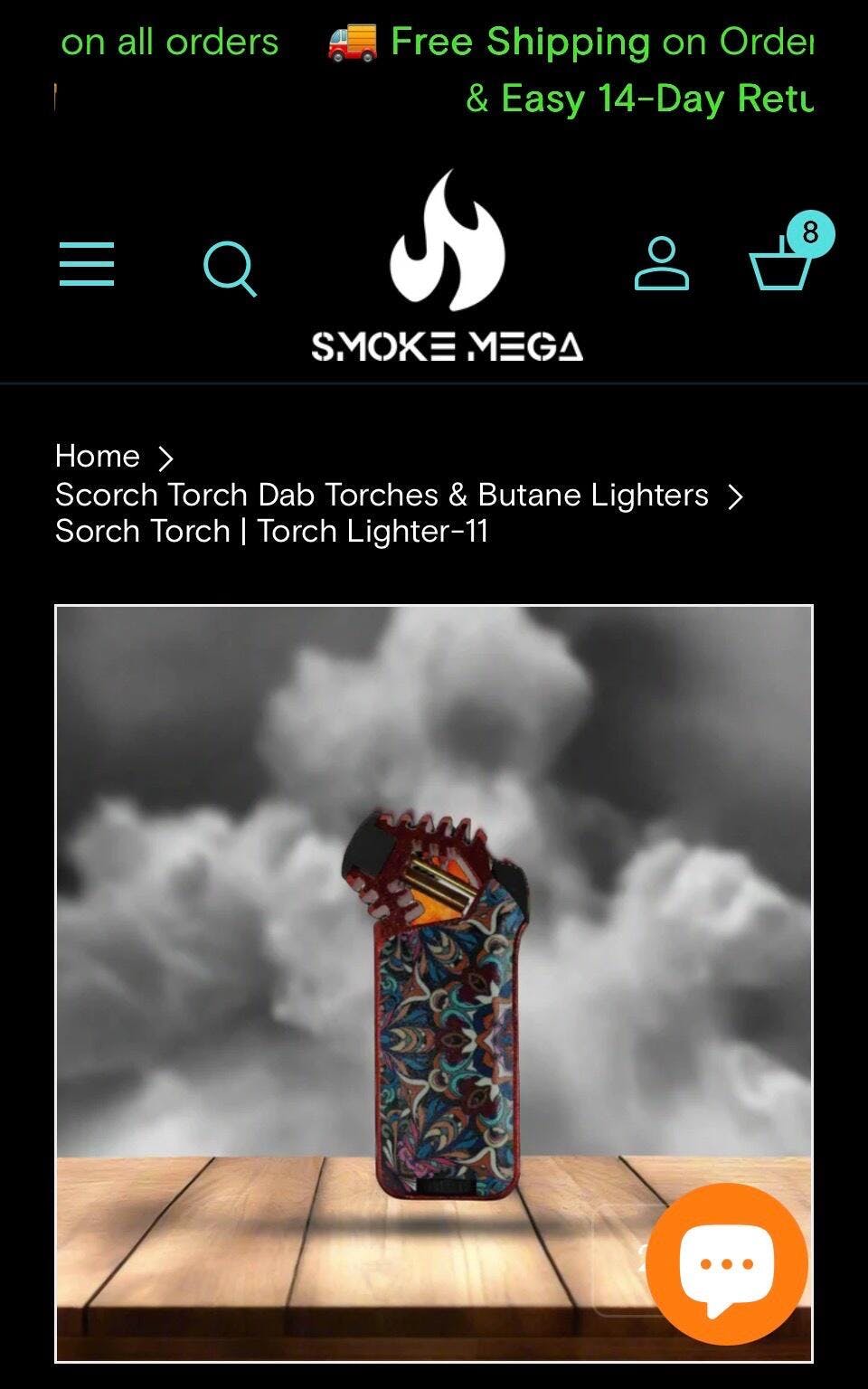Go to Home breadcrumb link
Screen dimensions: 868x1389
98,456
